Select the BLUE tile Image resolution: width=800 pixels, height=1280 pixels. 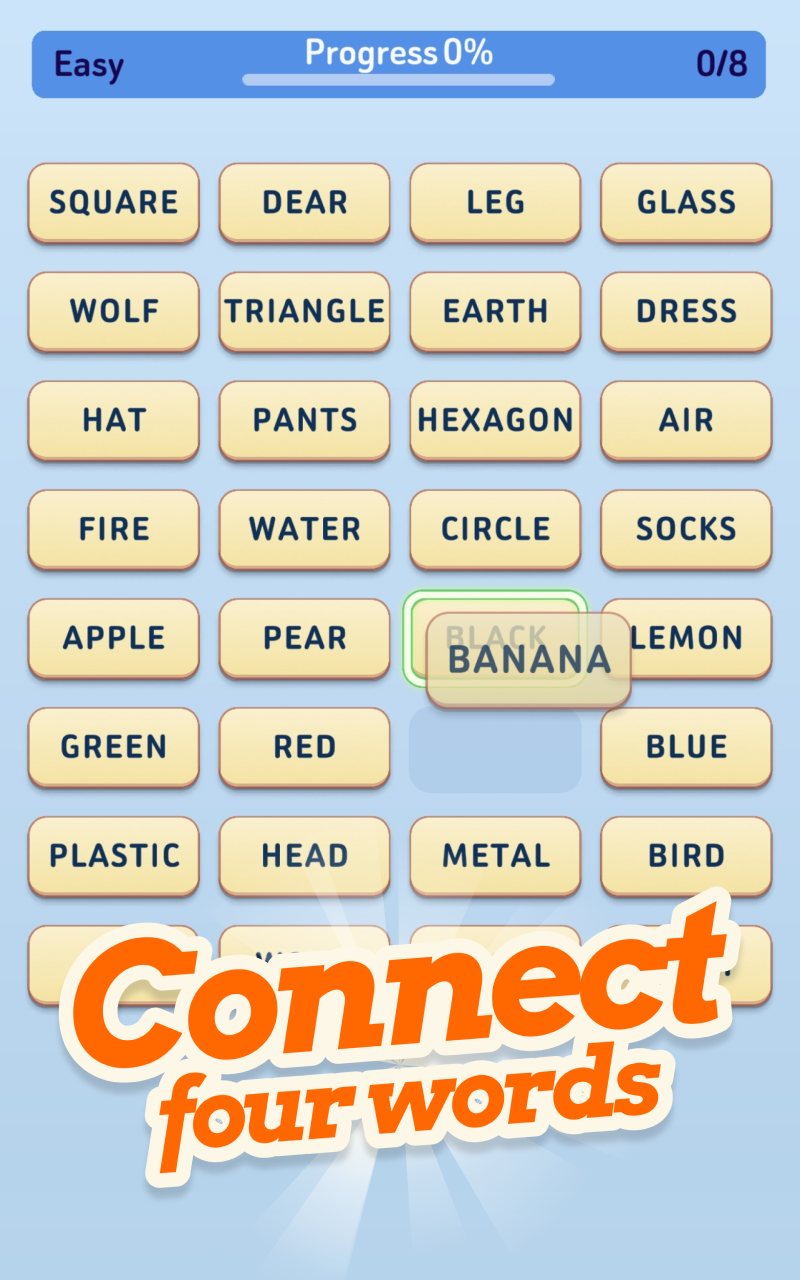pyautogui.click(x=686, y=747)
